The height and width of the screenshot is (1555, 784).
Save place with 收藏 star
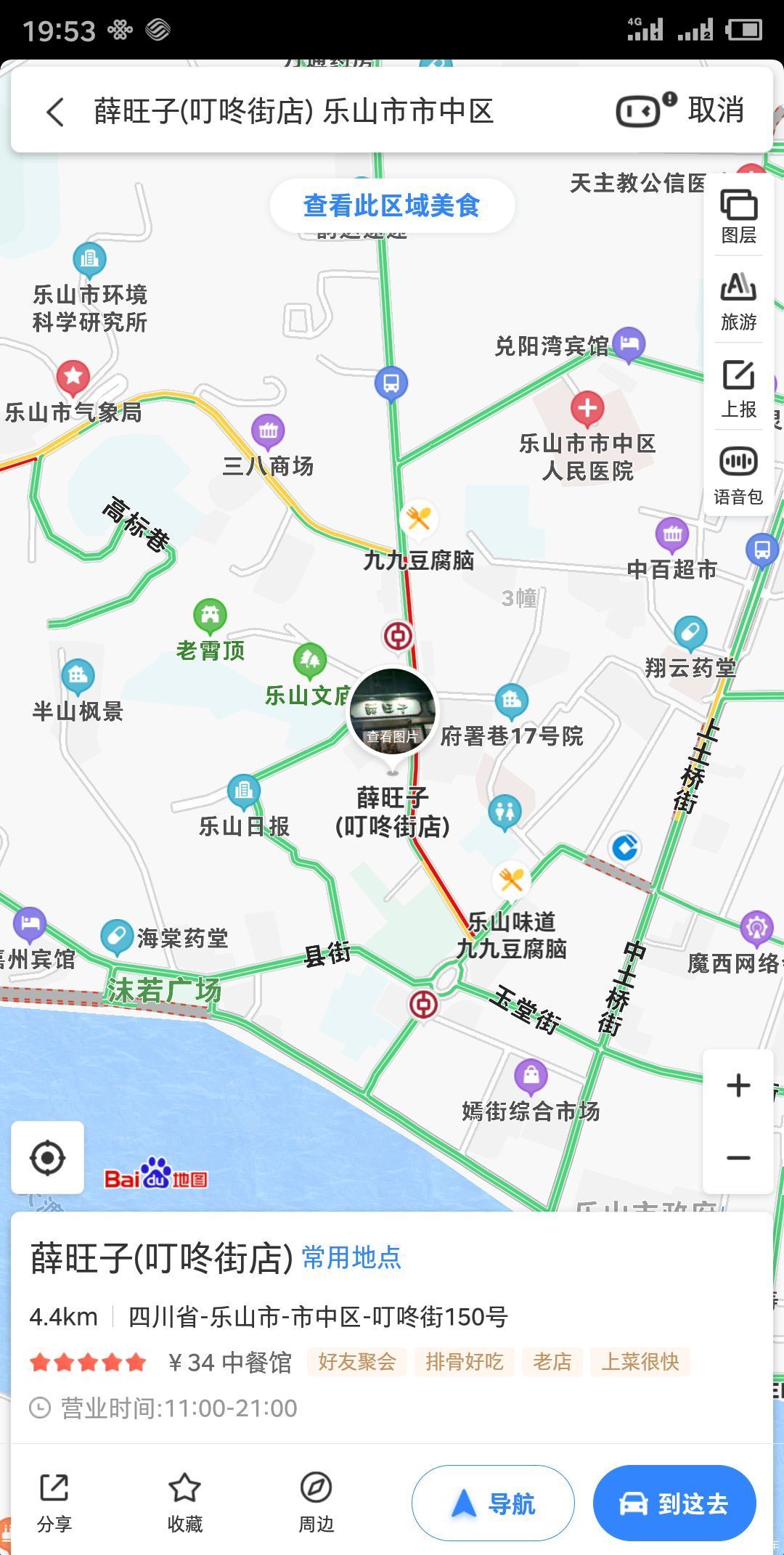tap(185, 1502)
